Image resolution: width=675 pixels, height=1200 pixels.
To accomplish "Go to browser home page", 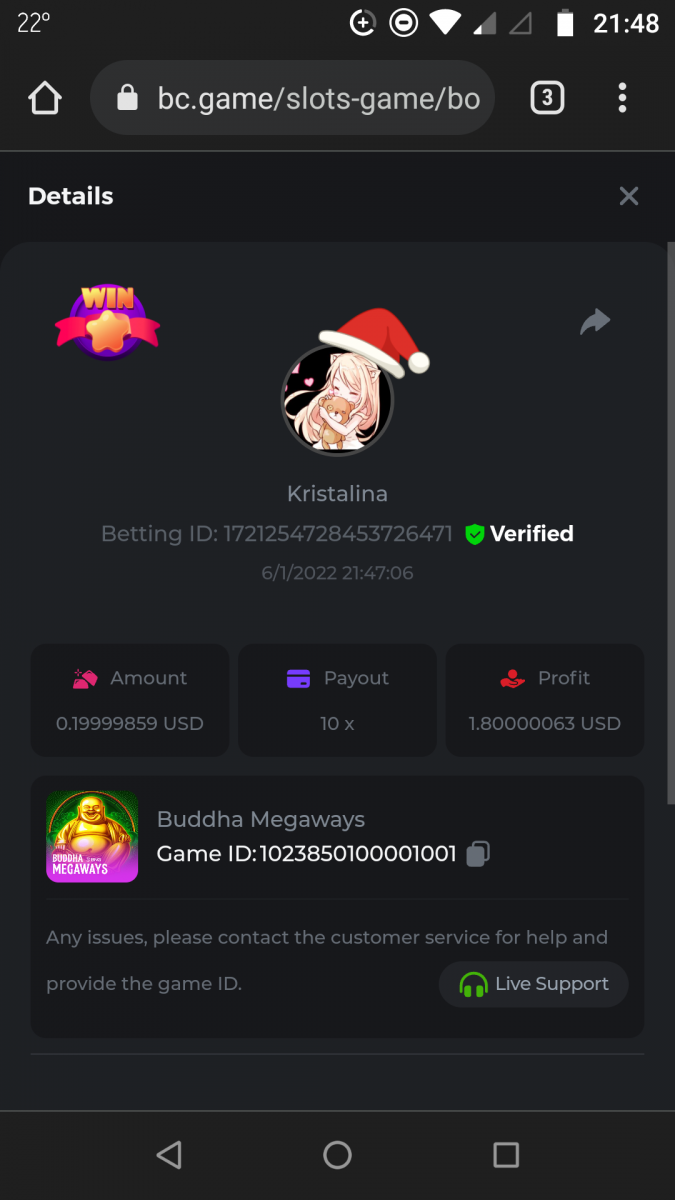I will (x=45, y=98).
